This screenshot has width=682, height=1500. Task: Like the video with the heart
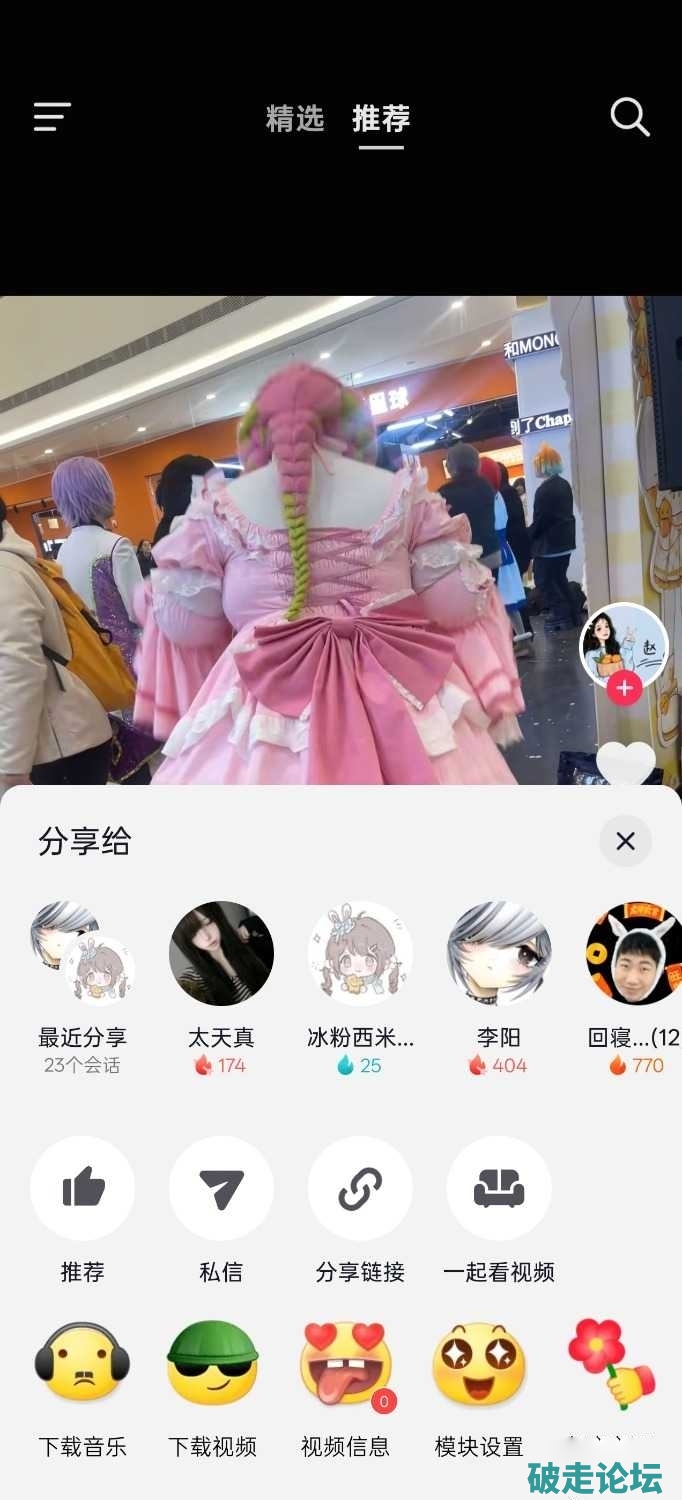click(x=626, y=764)
